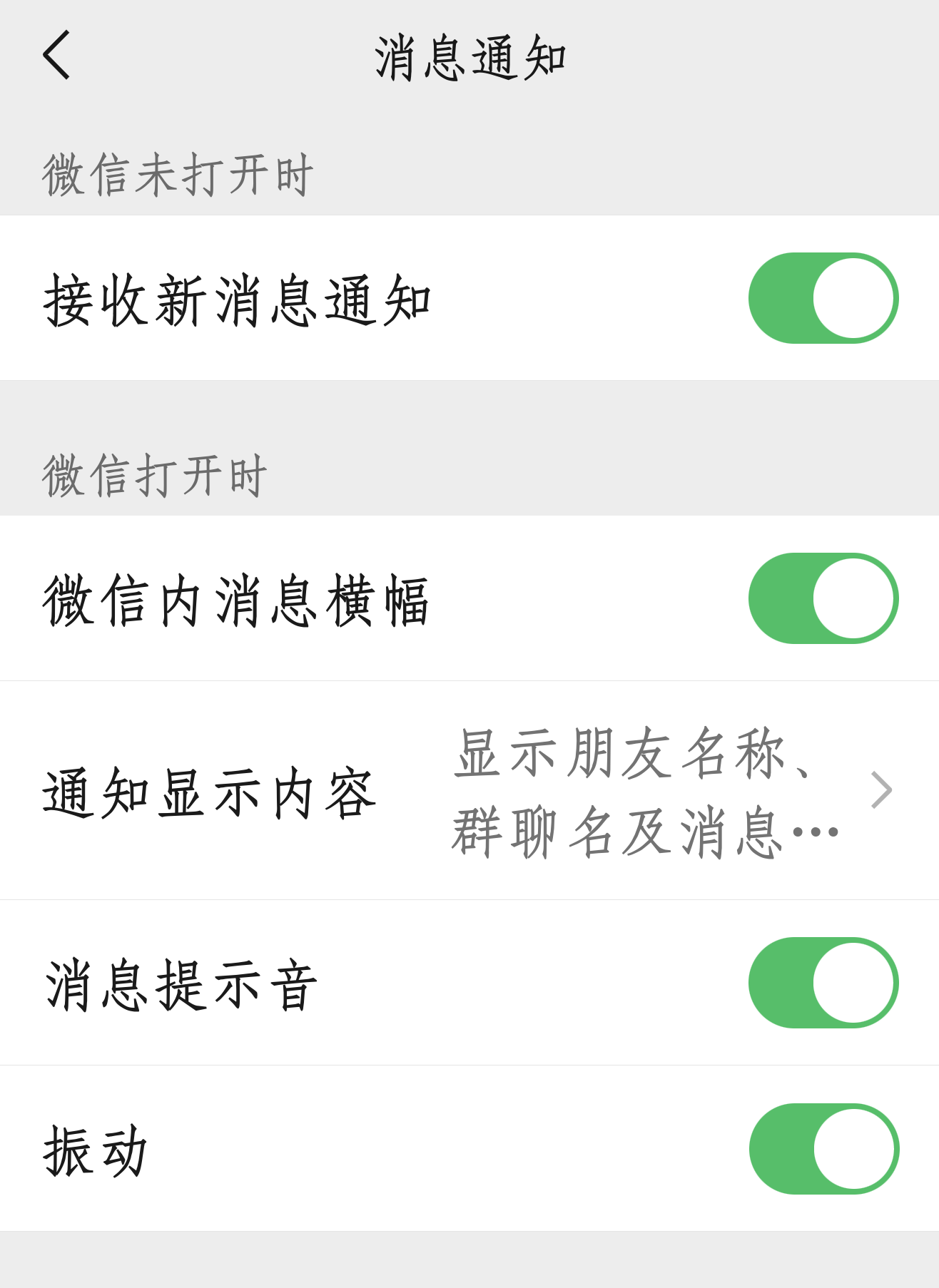Screen dimensions: 939x1288
Task: Tap the 消息通知 page title
Action: coord(469,56)
